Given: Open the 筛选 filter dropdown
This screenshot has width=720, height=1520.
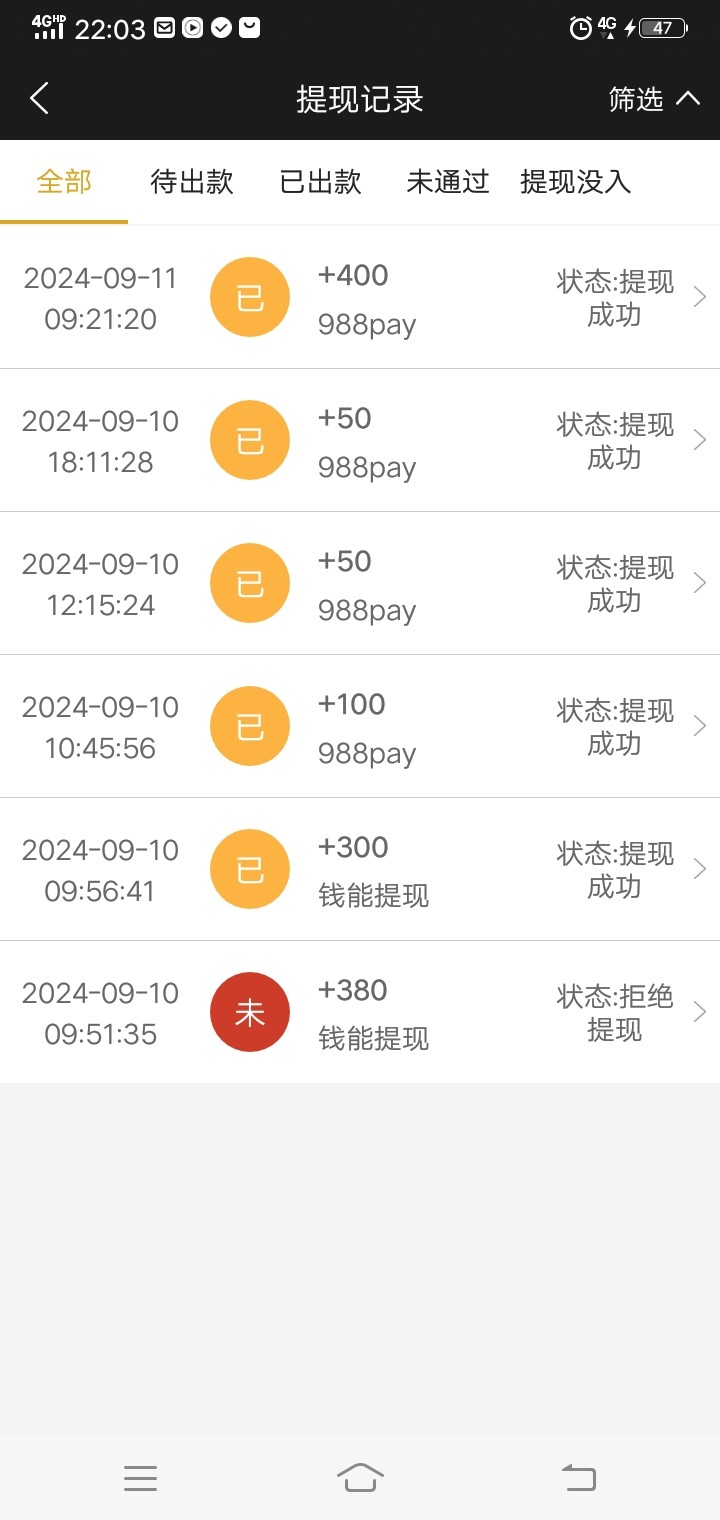Looking at the screenshot, I should tap(653, 98).
